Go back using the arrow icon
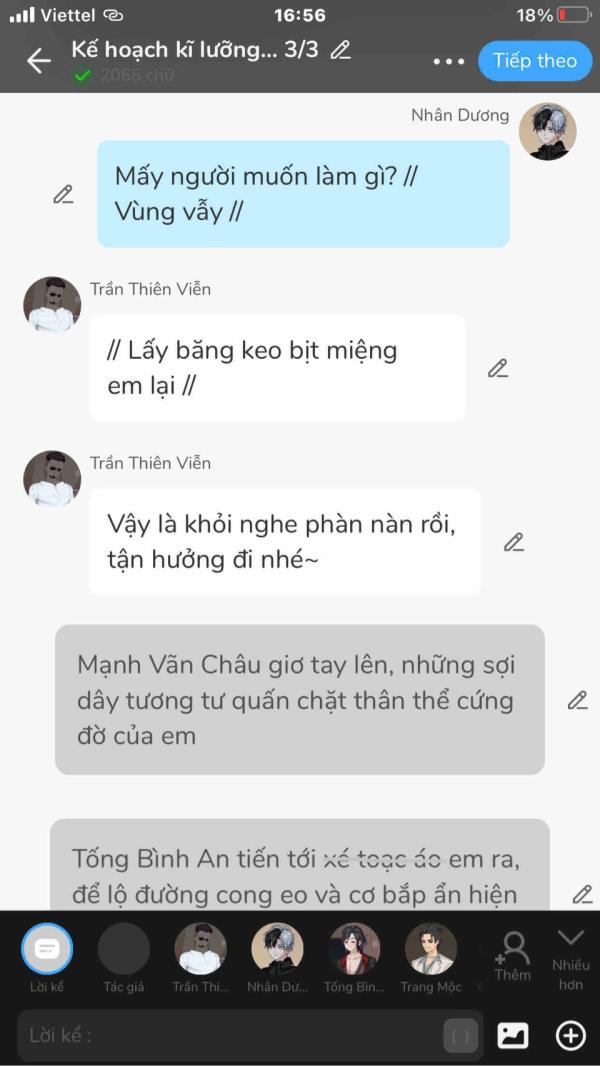Viewport: 600px width, 1066px height. click(38, 61)
